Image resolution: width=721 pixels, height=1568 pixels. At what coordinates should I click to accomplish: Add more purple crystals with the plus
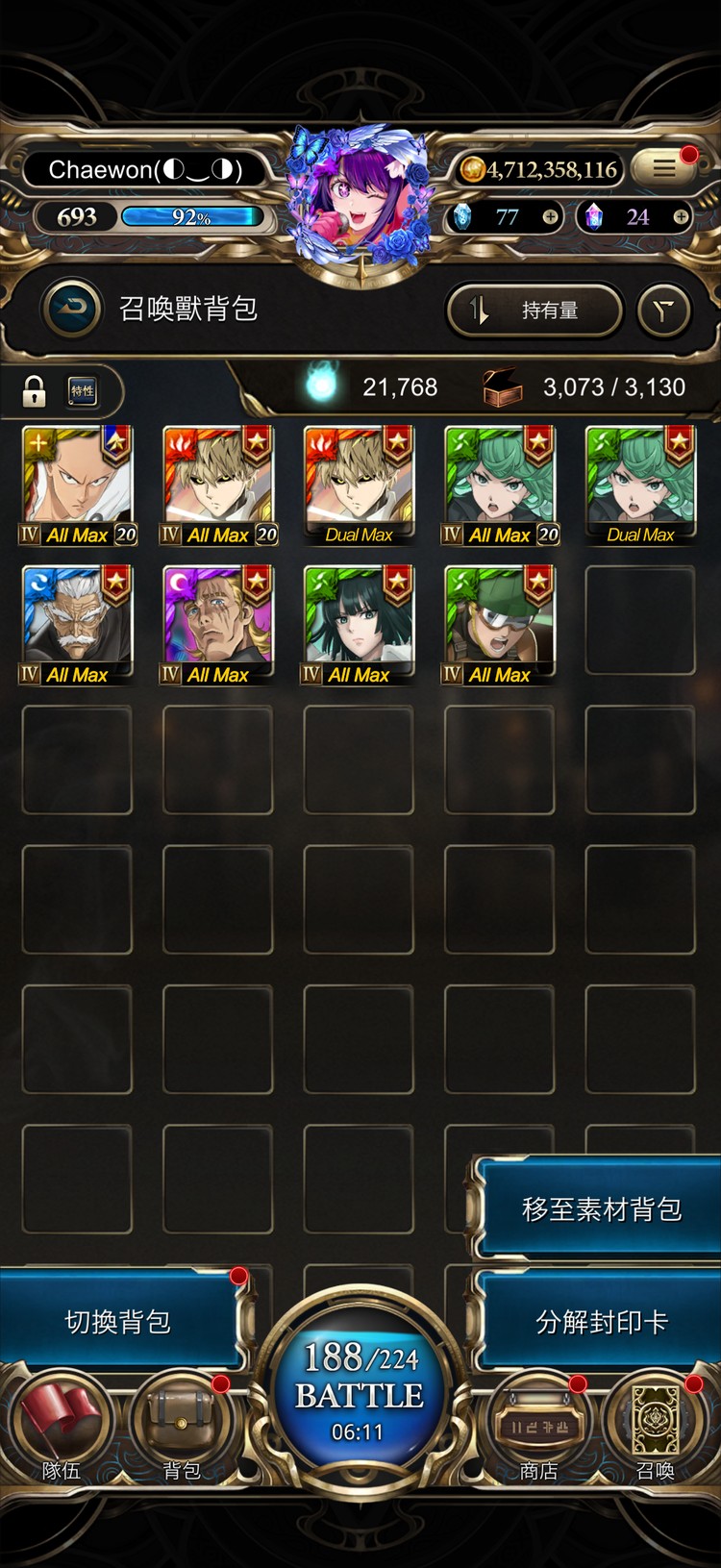681,217
